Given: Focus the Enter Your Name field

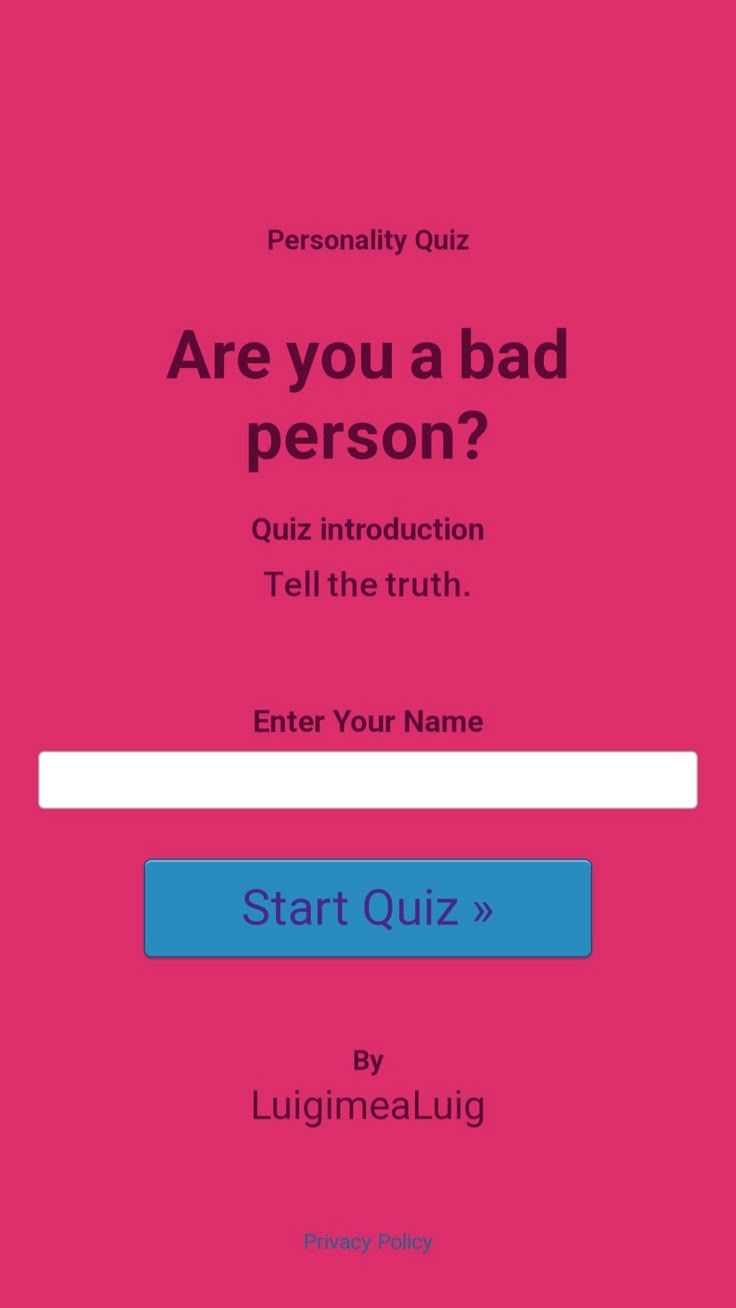Looking at the screenshot, I should click(367, 780).
